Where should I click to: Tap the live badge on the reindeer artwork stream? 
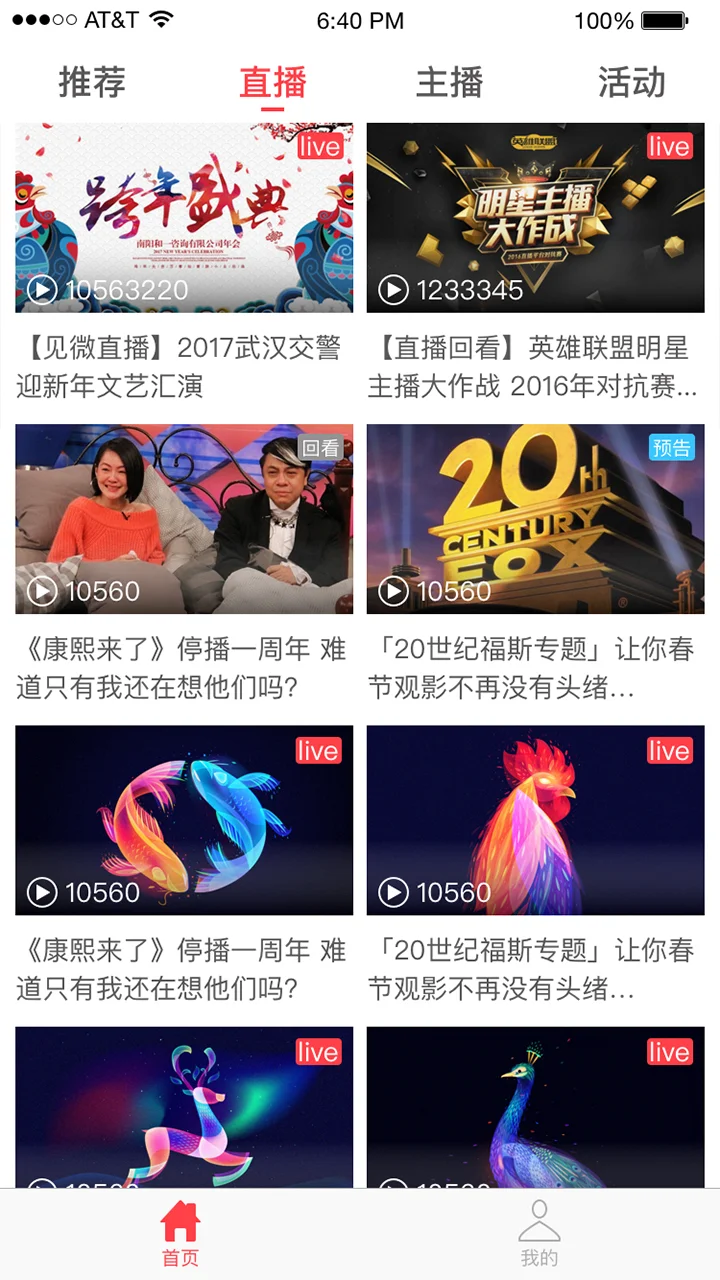click(318, 1051)
